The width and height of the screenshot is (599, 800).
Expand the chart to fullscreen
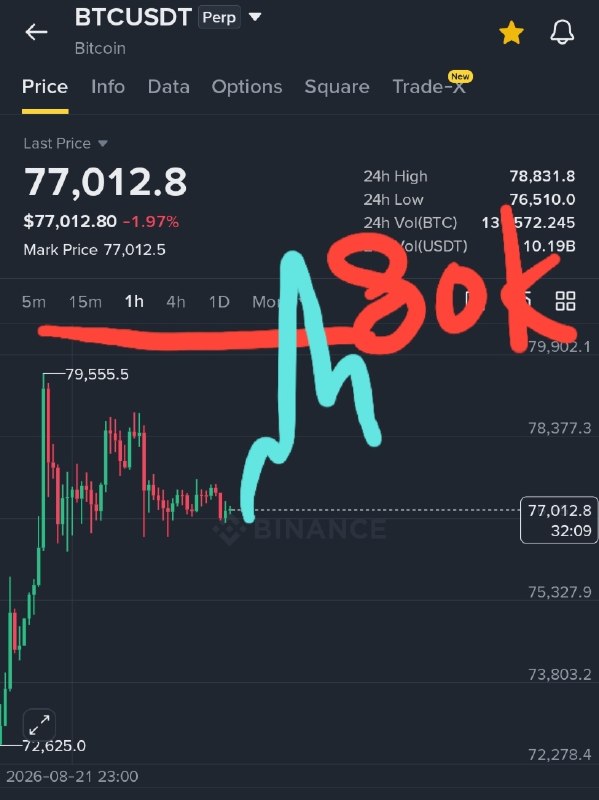click(39, 724)
